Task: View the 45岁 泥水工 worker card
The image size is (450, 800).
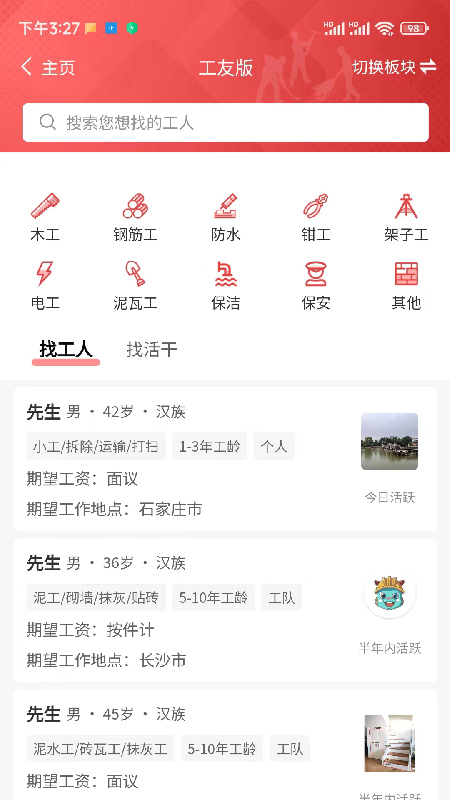Action: (x=226, y=745)
